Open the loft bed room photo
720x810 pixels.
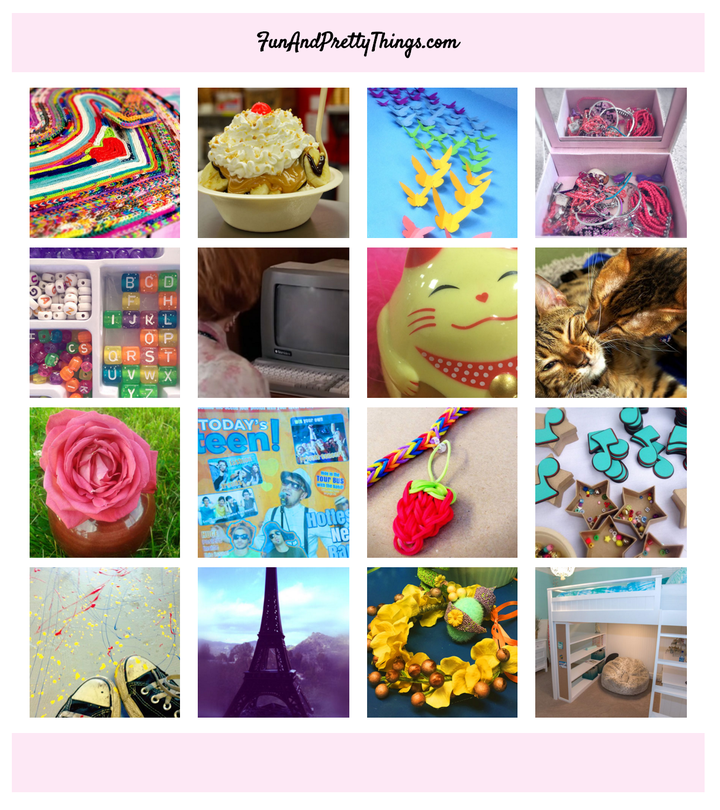pyautogui.click(x=610, y=642)
